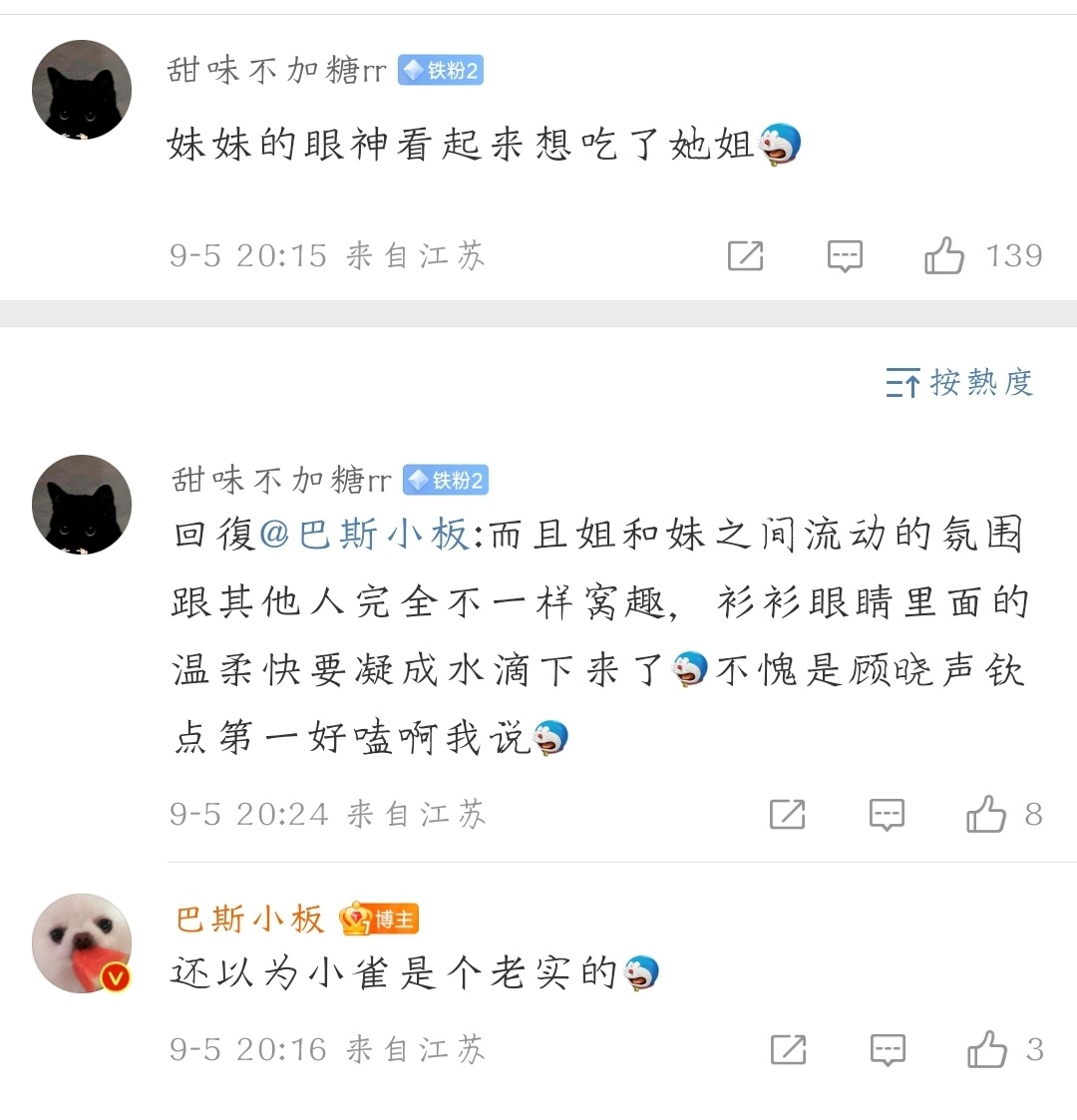Share 巴斯小板's comment at 20:16
1077x1120 pixels.
click(788, 1049)
